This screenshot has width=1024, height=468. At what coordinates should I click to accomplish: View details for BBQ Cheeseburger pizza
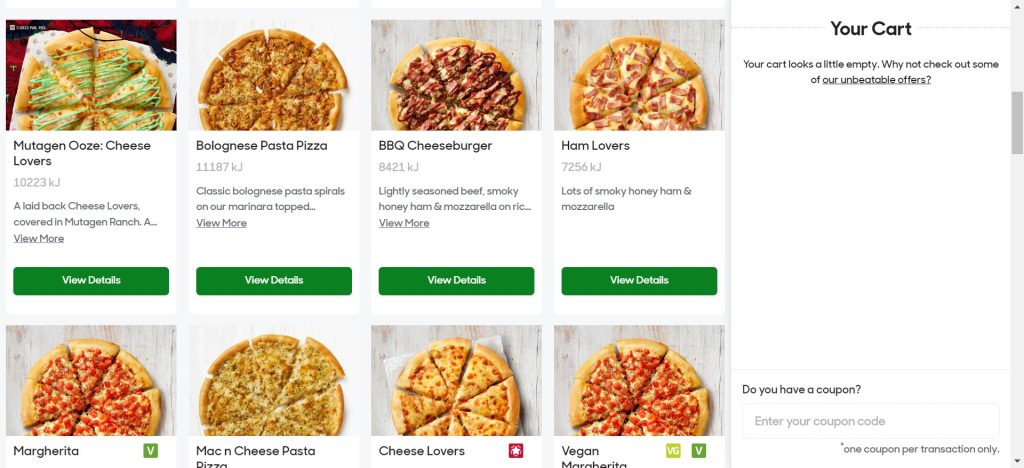click(456, 280)
